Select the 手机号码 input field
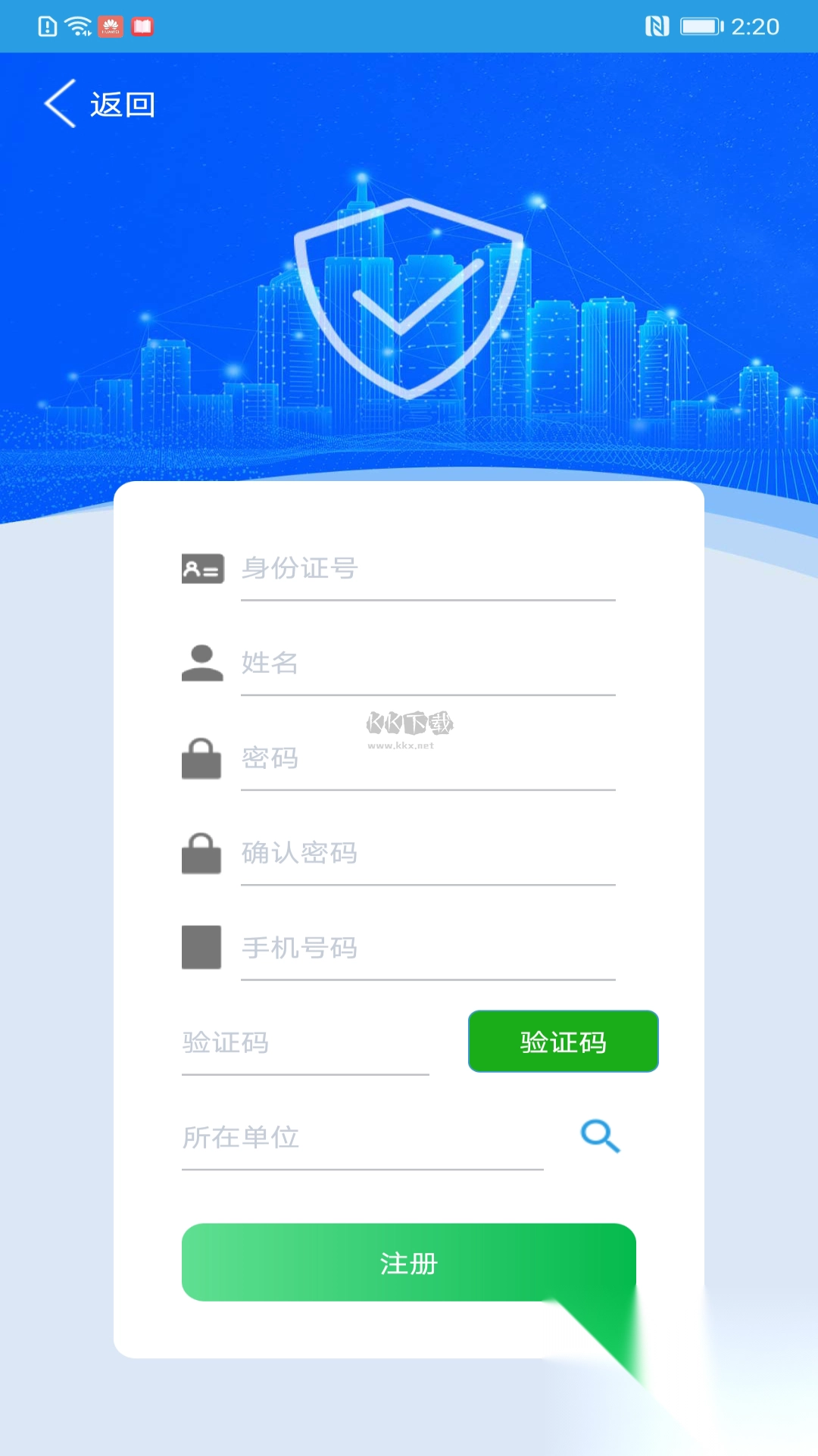The image size is (818, 1456). click(424, 948)
